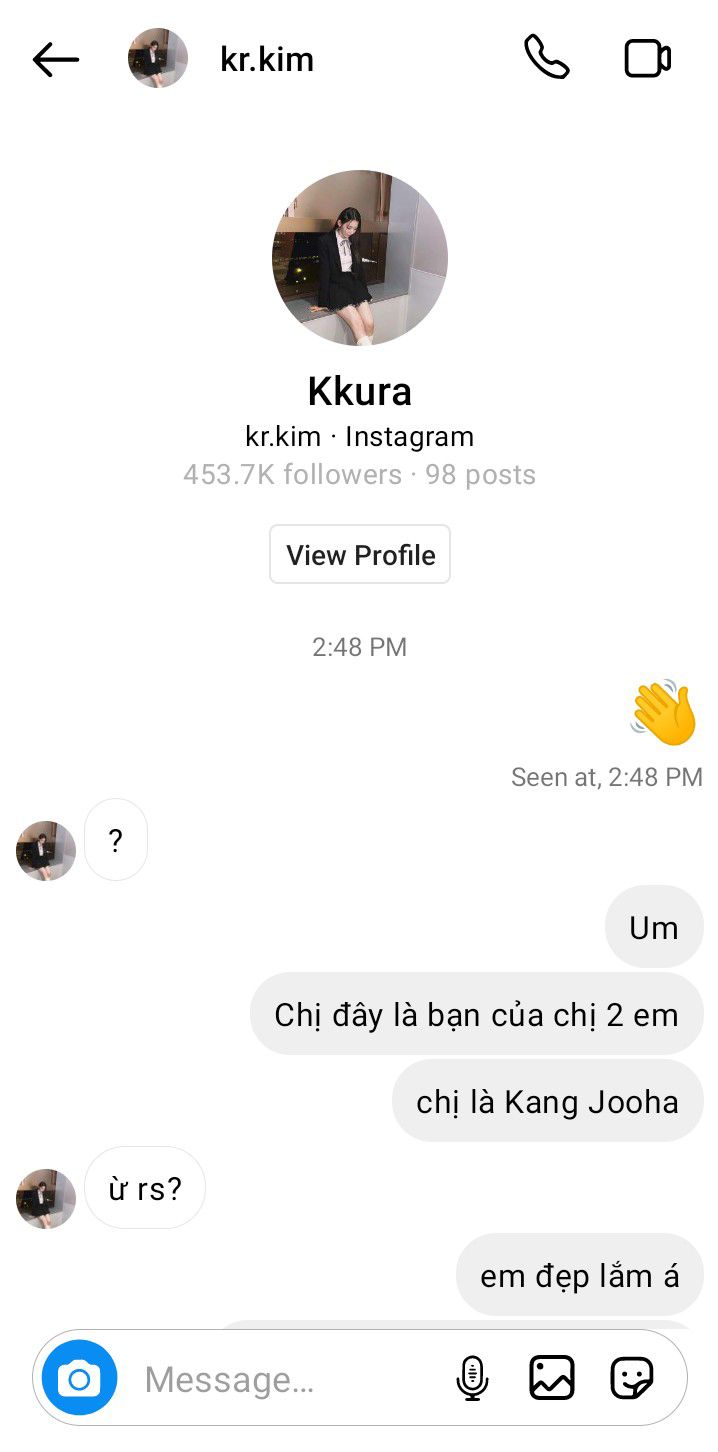The image size is (718, 1452).
Task: Open the sticker picker
Action: tap(631, 1380)
